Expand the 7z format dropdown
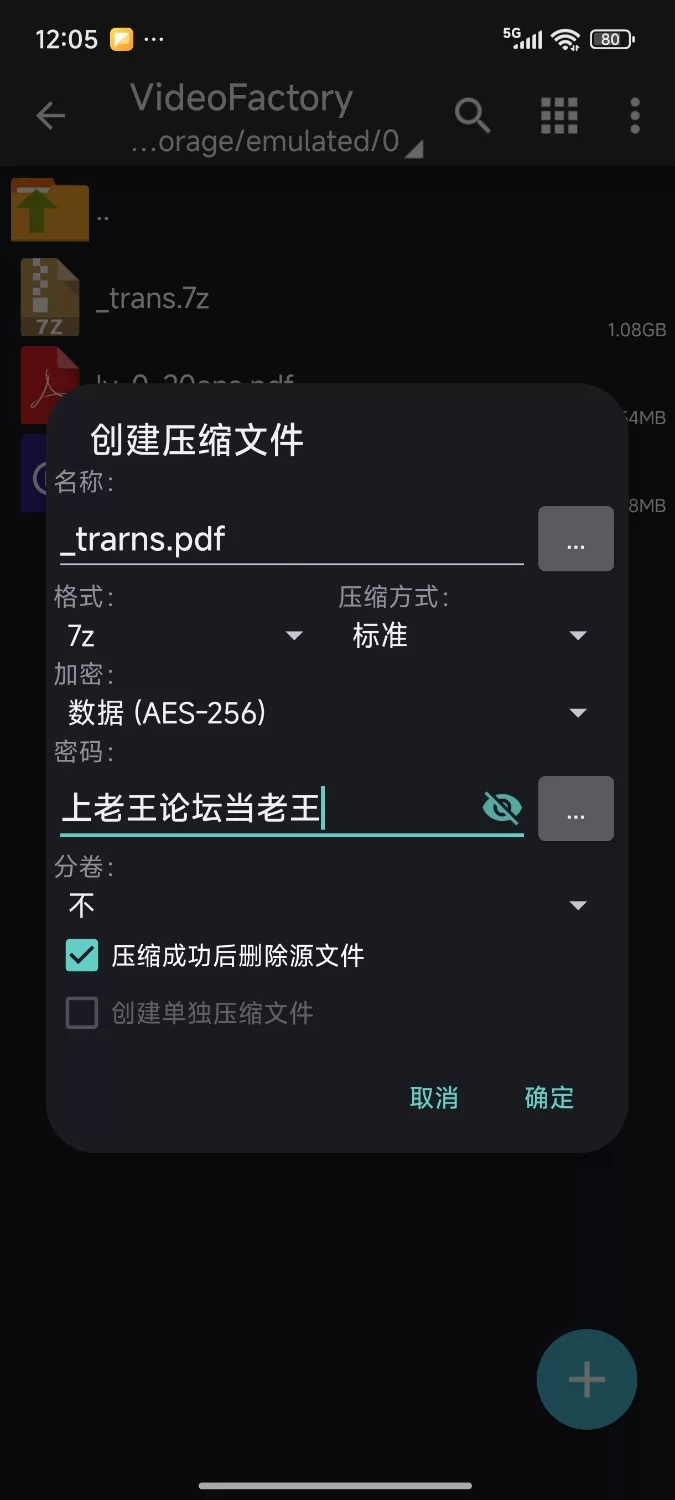The height and width of the screenshot is (1500, 675). click(182, 636)
